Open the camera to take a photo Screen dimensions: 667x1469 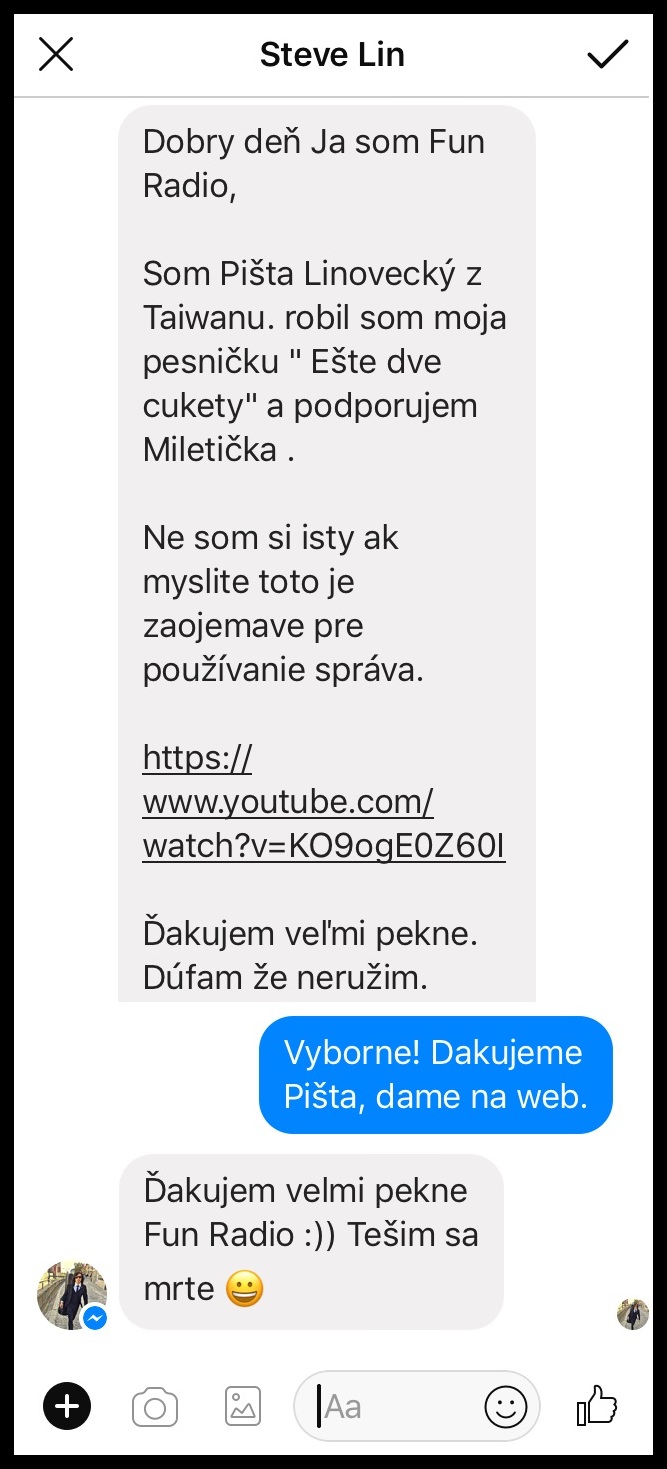(x=155, y=1408)
